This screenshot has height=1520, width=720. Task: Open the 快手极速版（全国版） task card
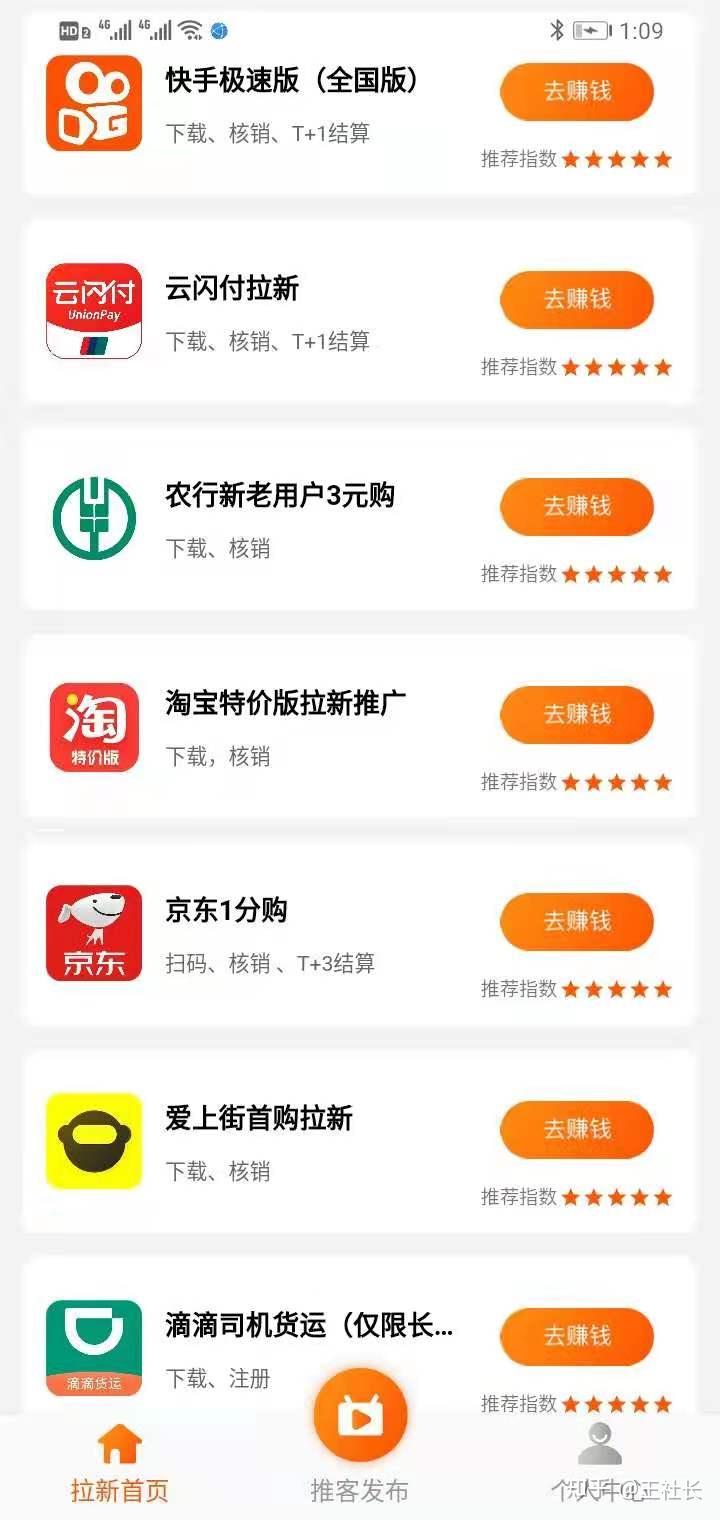[x=290, y=82]
